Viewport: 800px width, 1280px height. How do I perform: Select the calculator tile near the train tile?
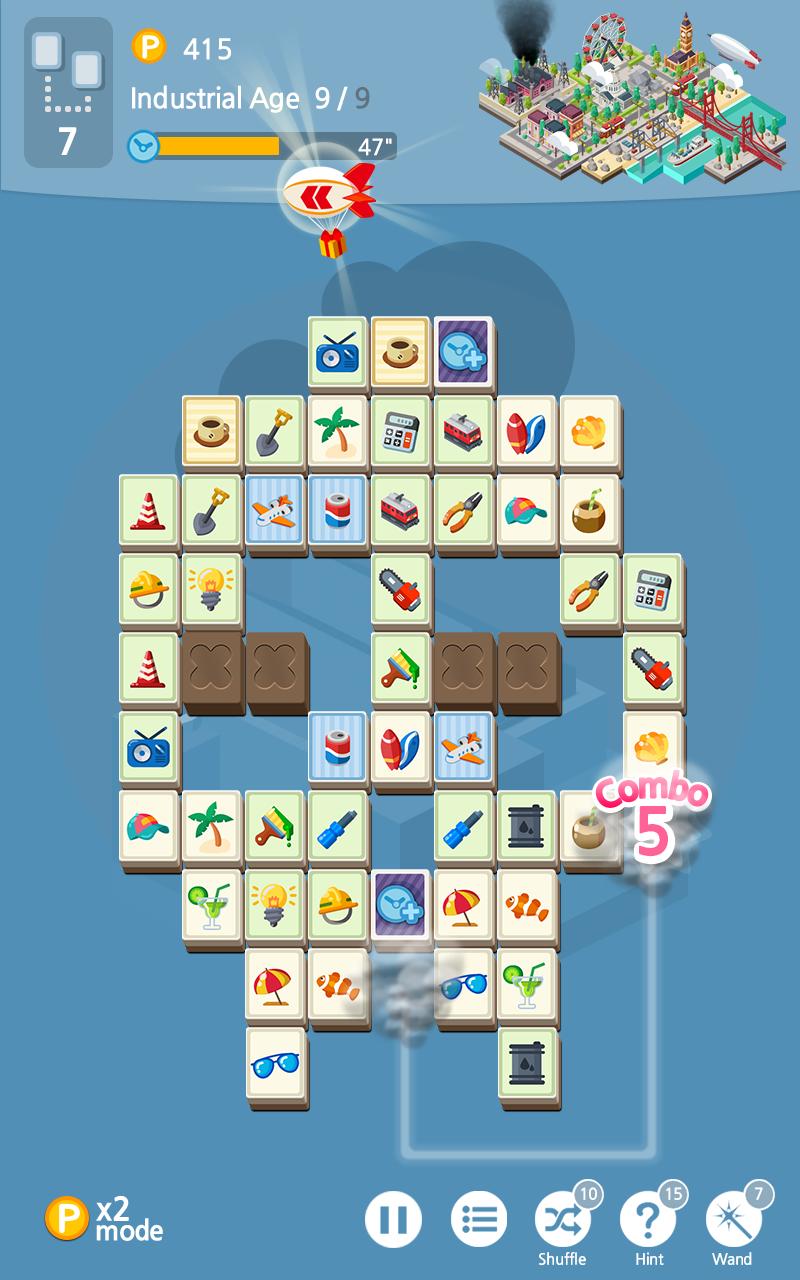click(x=402, y=431)
